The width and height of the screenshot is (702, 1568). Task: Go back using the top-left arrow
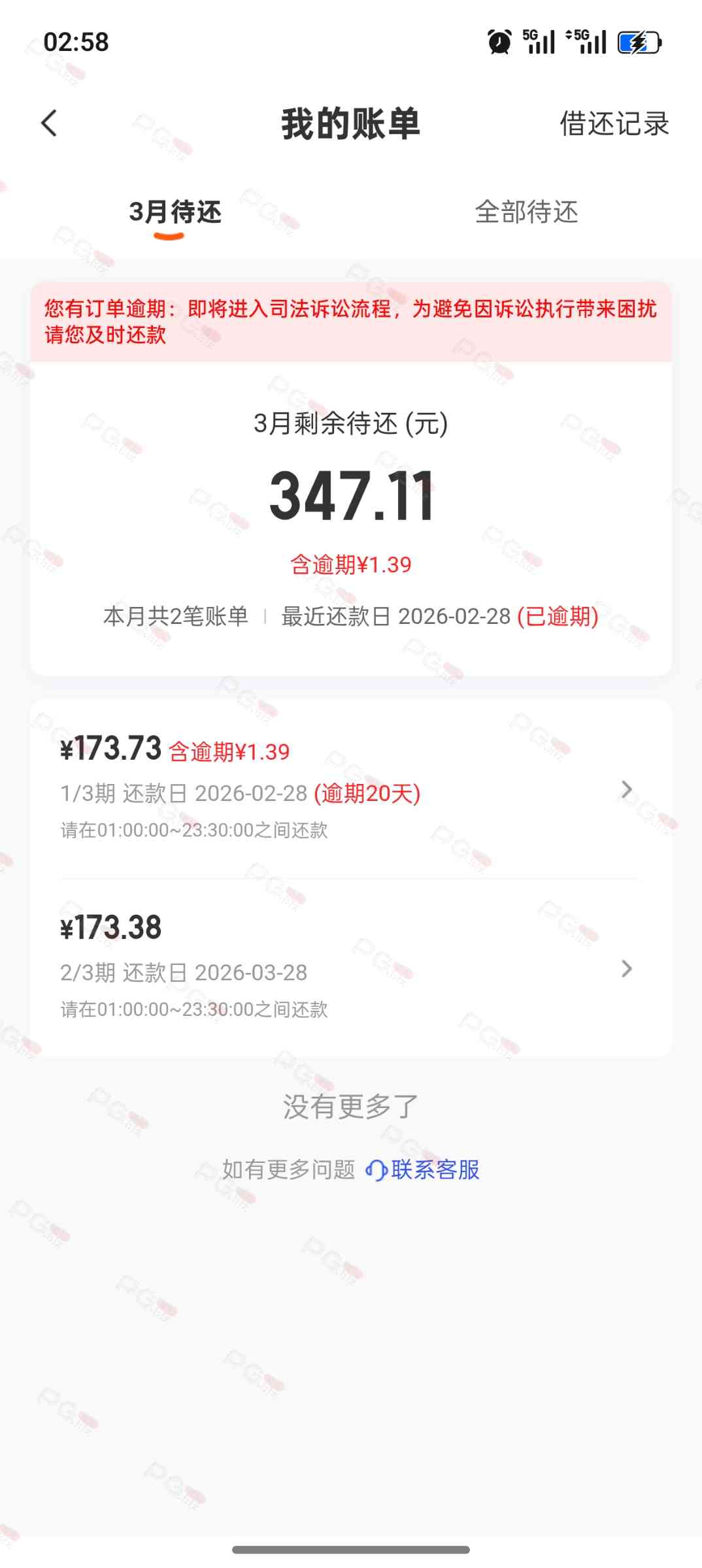click(49, 123)
